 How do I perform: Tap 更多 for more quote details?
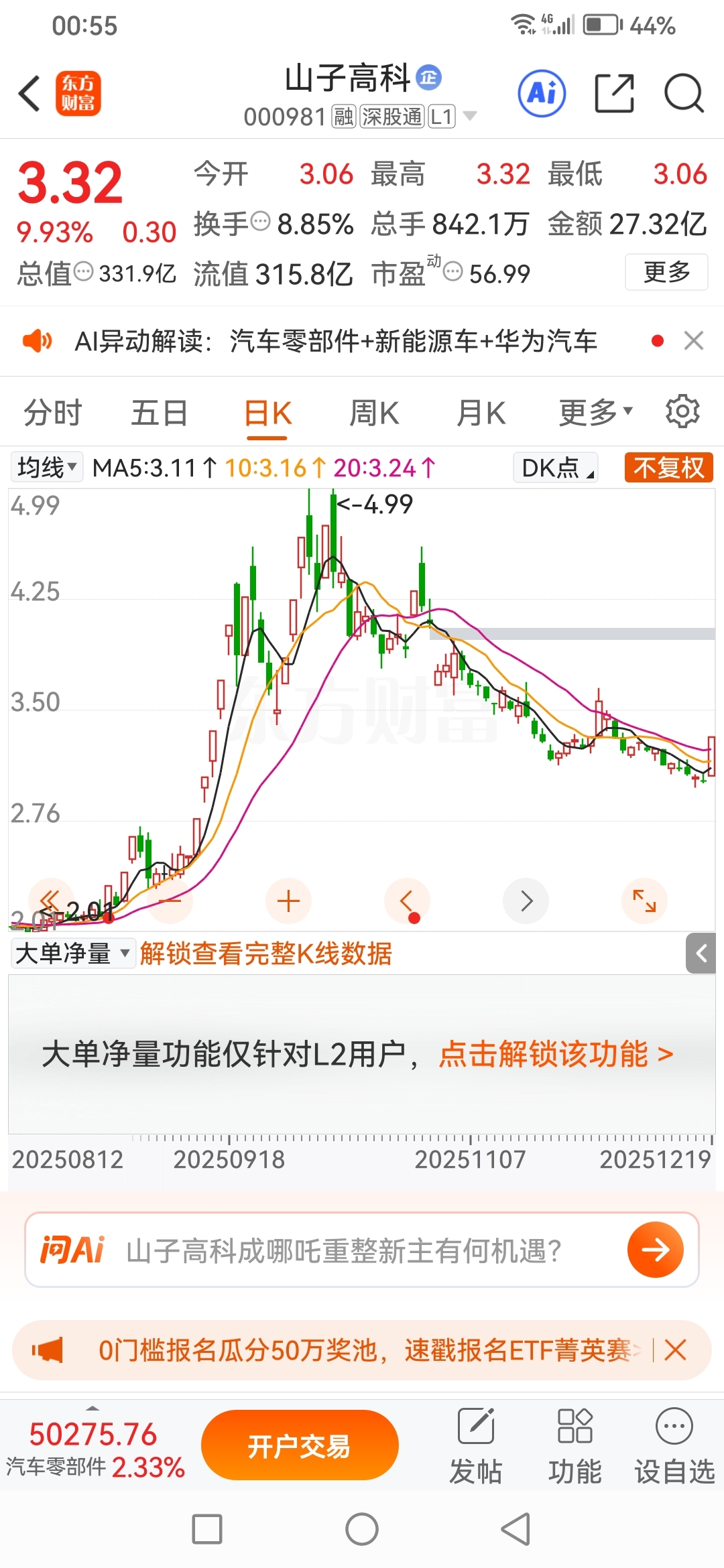coord(666,272)
